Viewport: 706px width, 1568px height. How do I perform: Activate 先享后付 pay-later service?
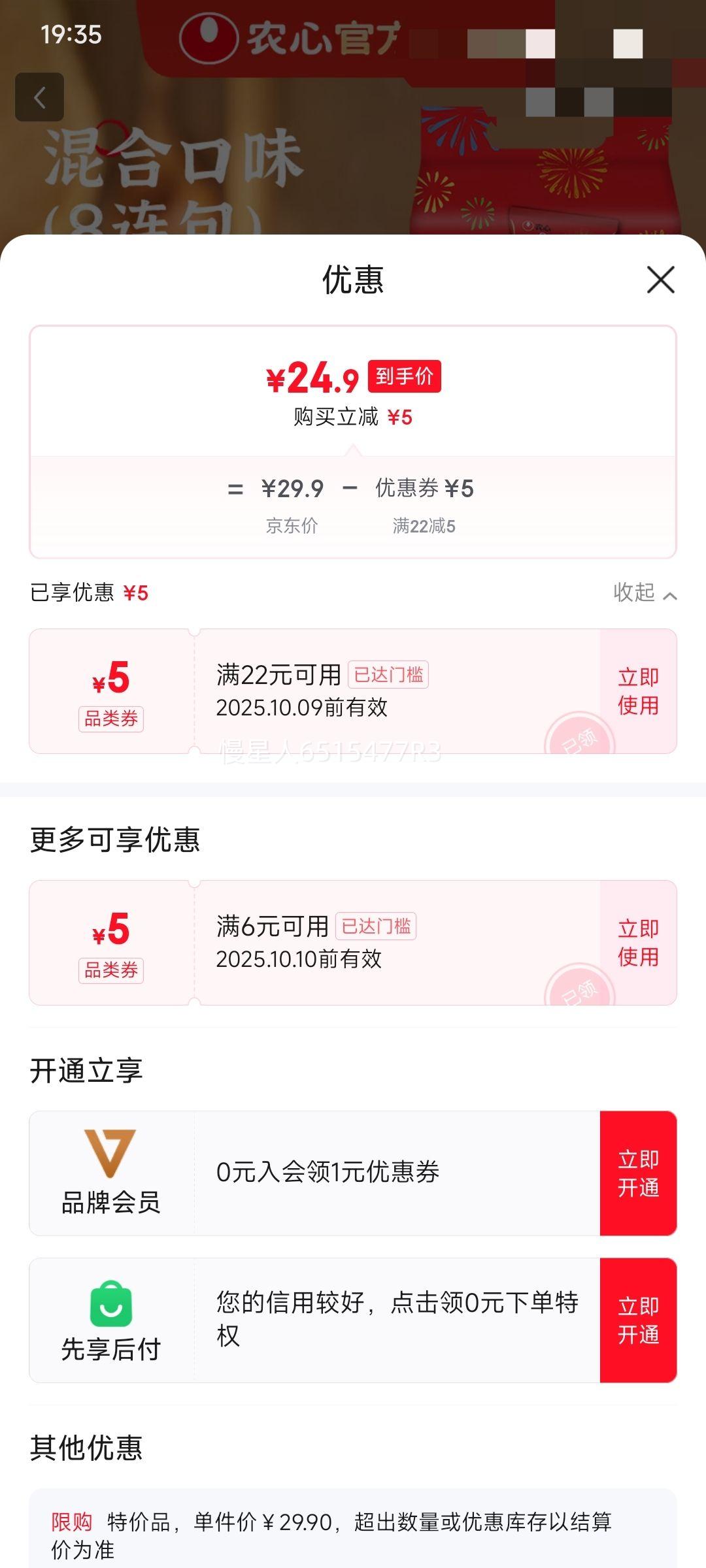click(x=638, y=1320)
